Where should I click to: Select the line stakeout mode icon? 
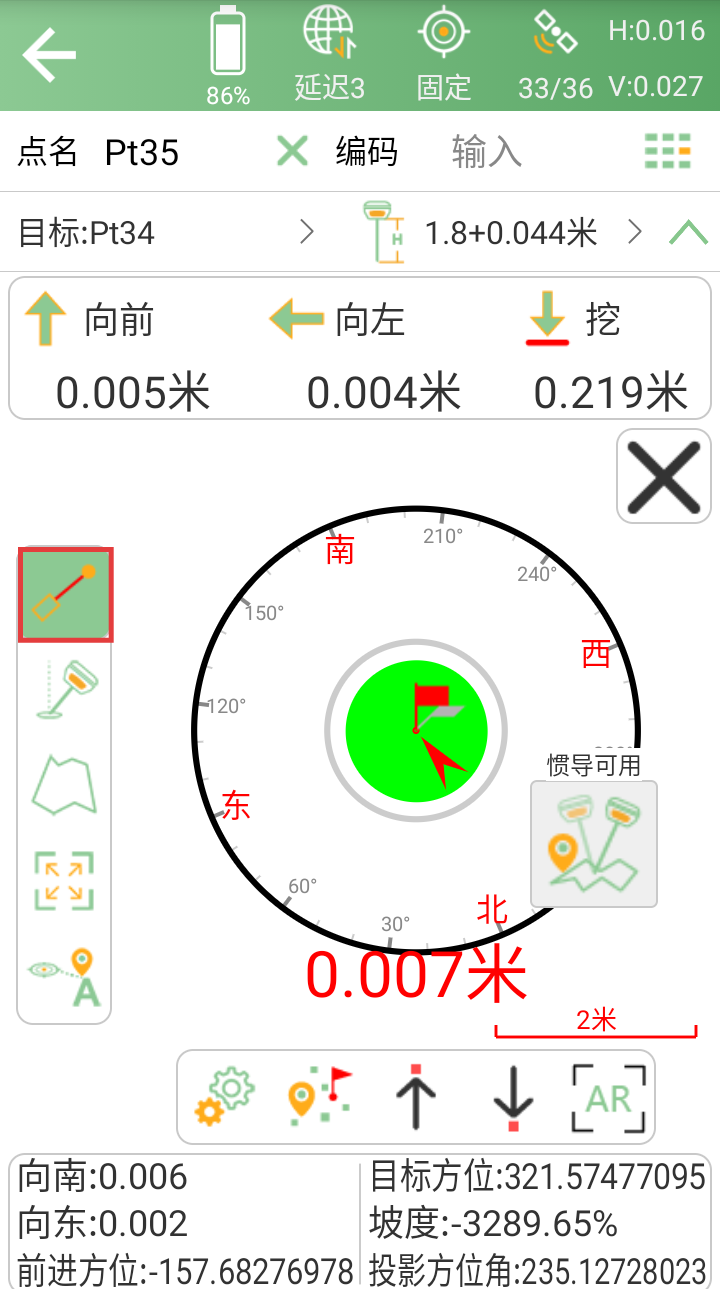click(x=66, y=595)
